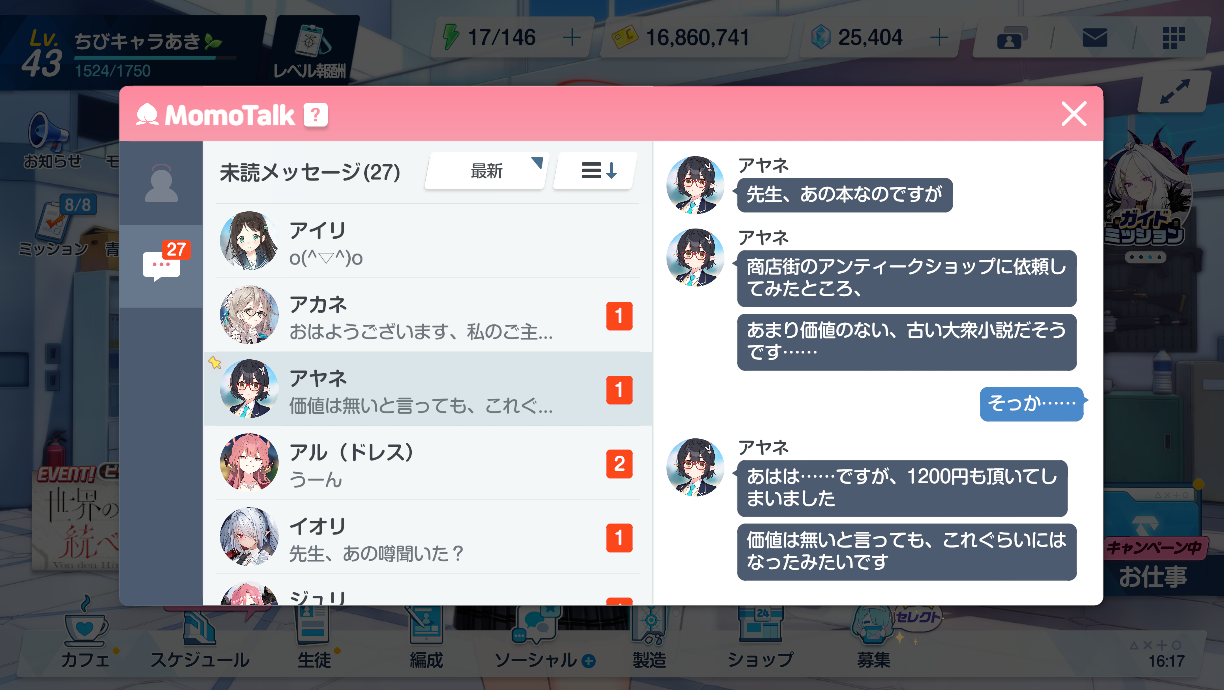The width and height of the screenshot is (1224, 690).
Task: Switch to the students profile tab
Action: [x=161, y=184]
